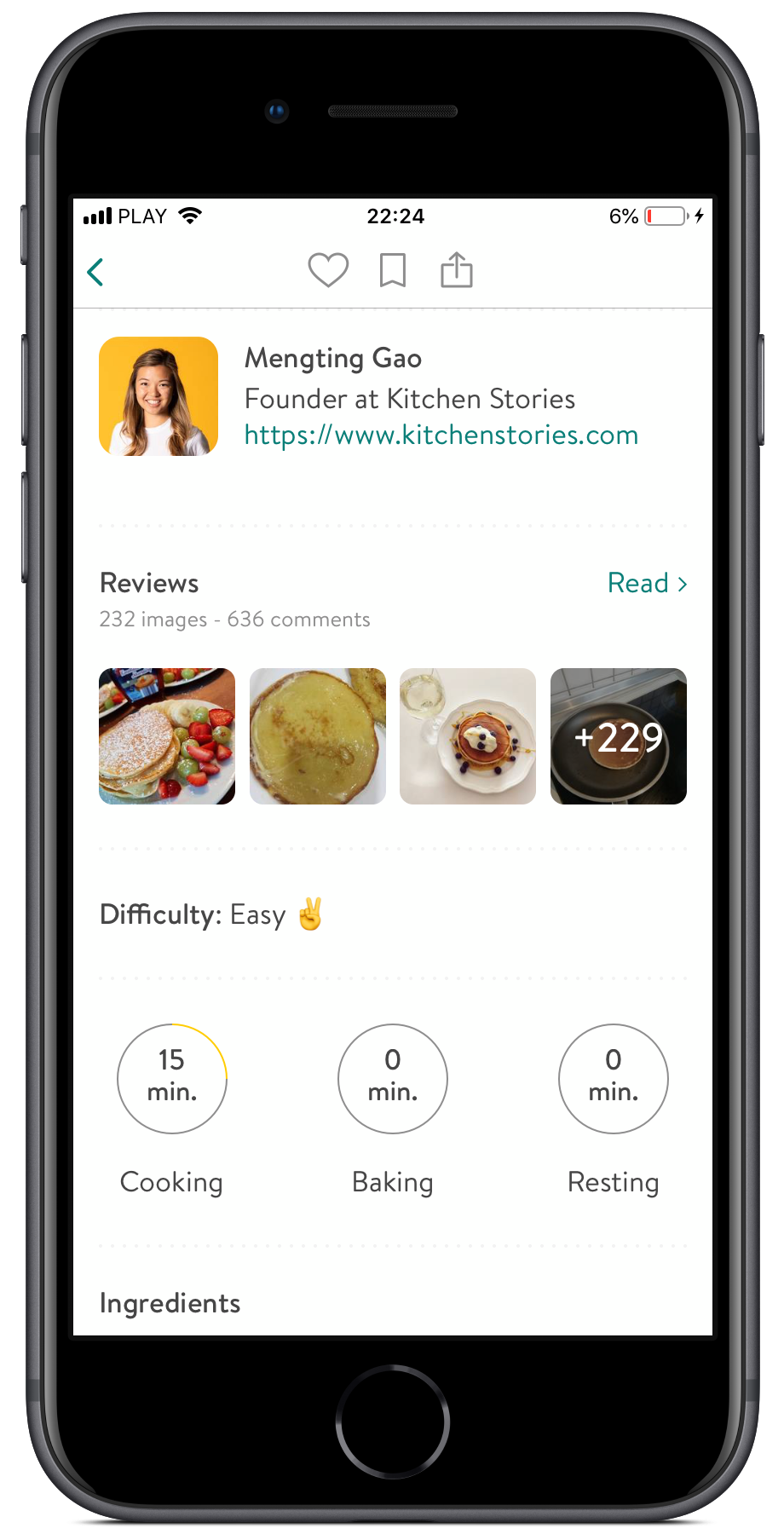Share this recipe
The height and width of the screenshot is (1534, 784).
coord(457,270)
